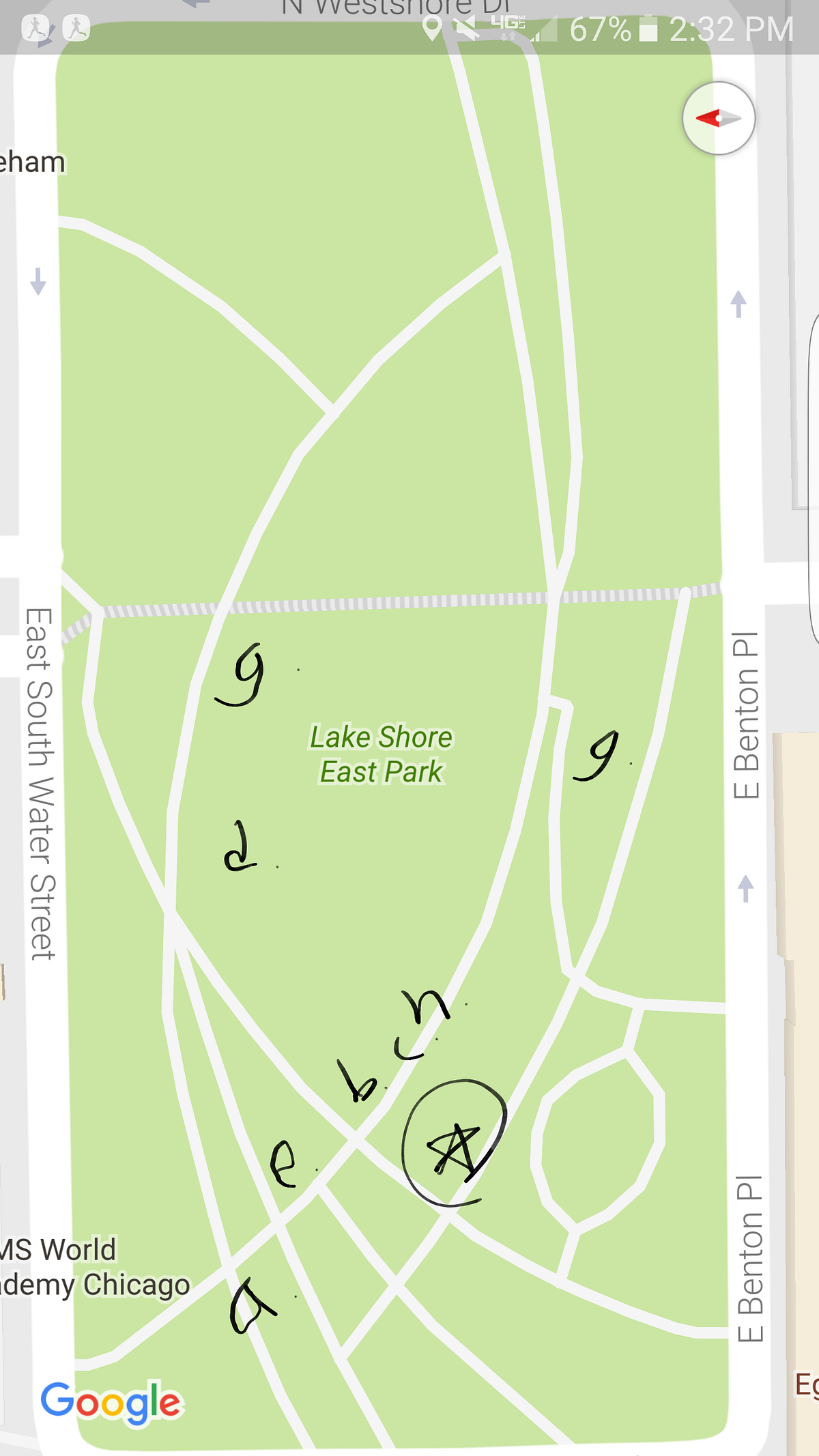This screenshot has height=1456, width=819.
Task: Tap the compass to reorient map north
Action: click(718, 118)
